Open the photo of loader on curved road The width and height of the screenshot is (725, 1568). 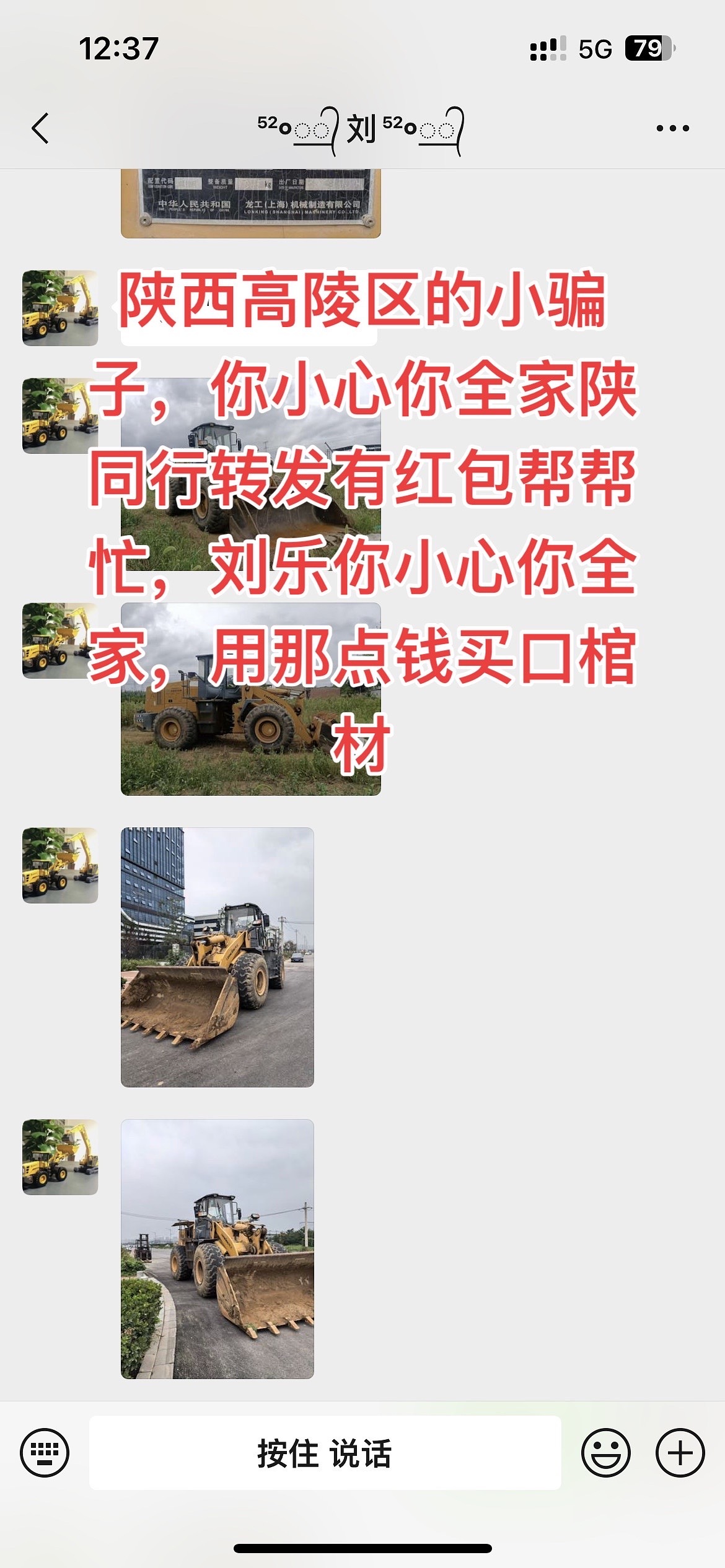click(x=217, y=1249)
